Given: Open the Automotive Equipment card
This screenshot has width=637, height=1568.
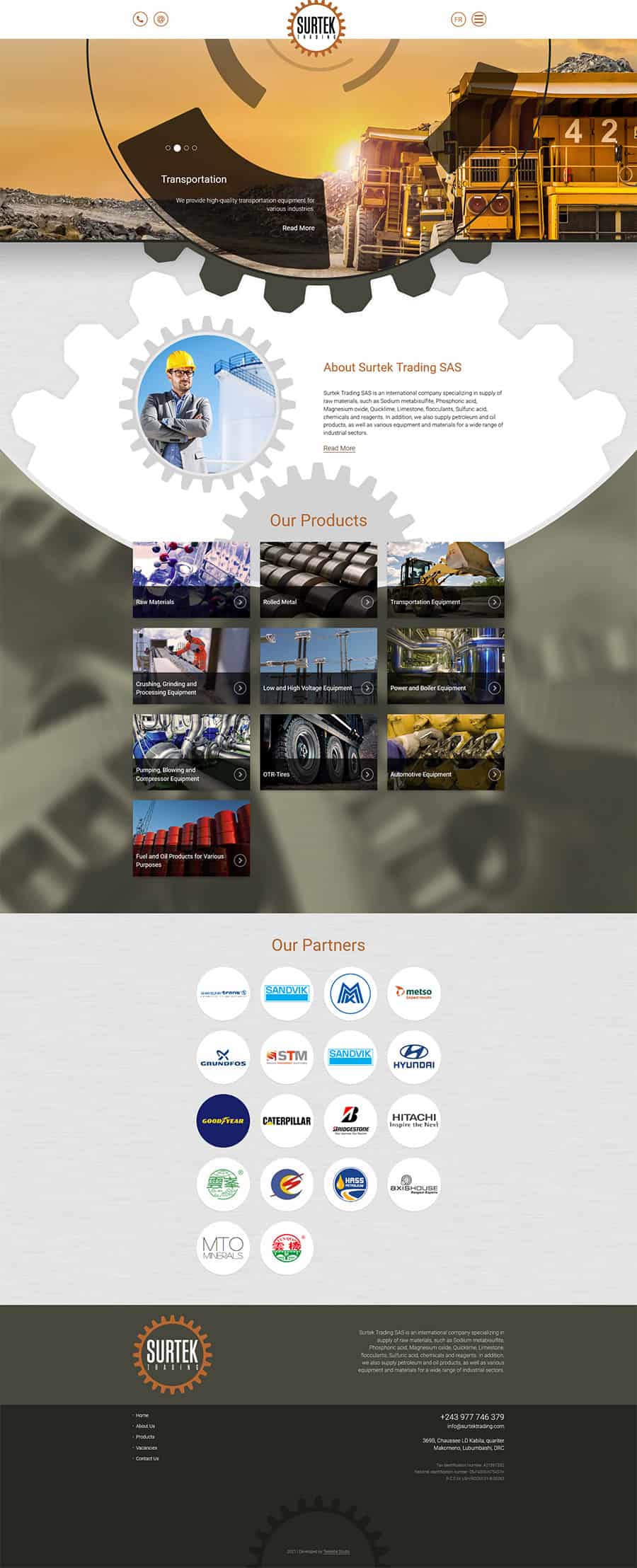Looking at the screenshot, I should (445, 752).
